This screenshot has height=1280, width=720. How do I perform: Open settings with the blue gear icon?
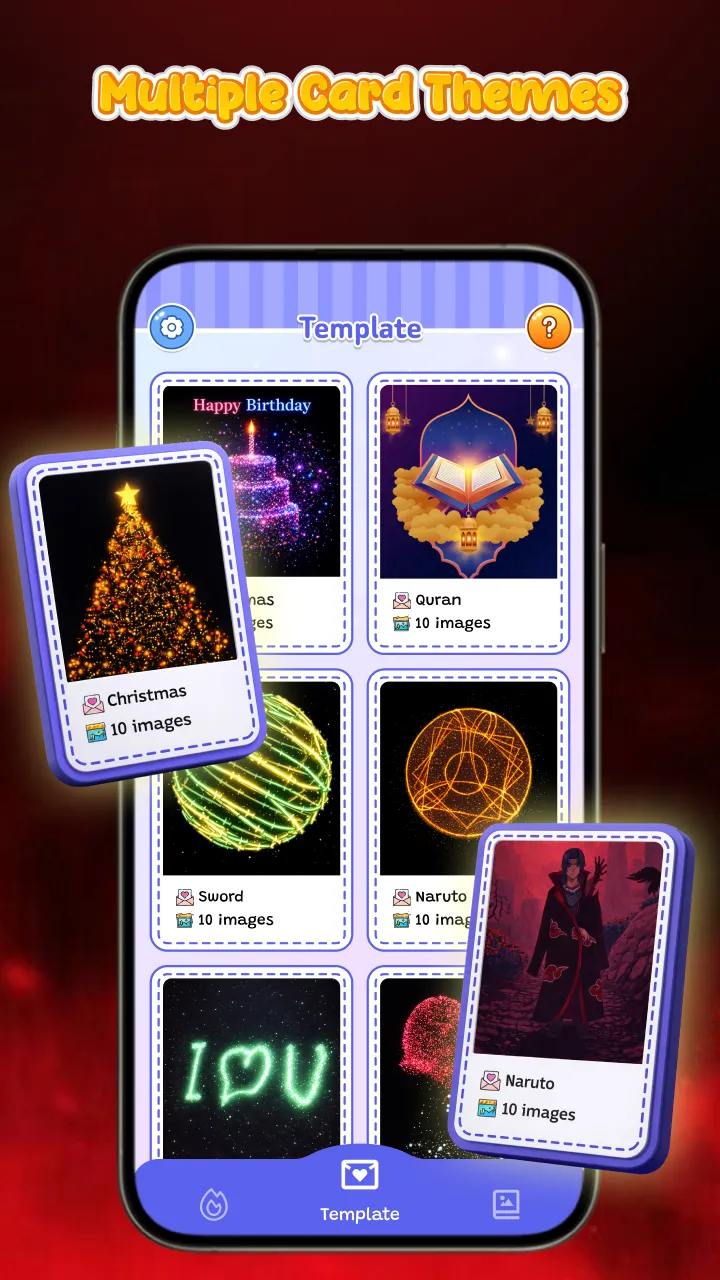tap(171, 327)
